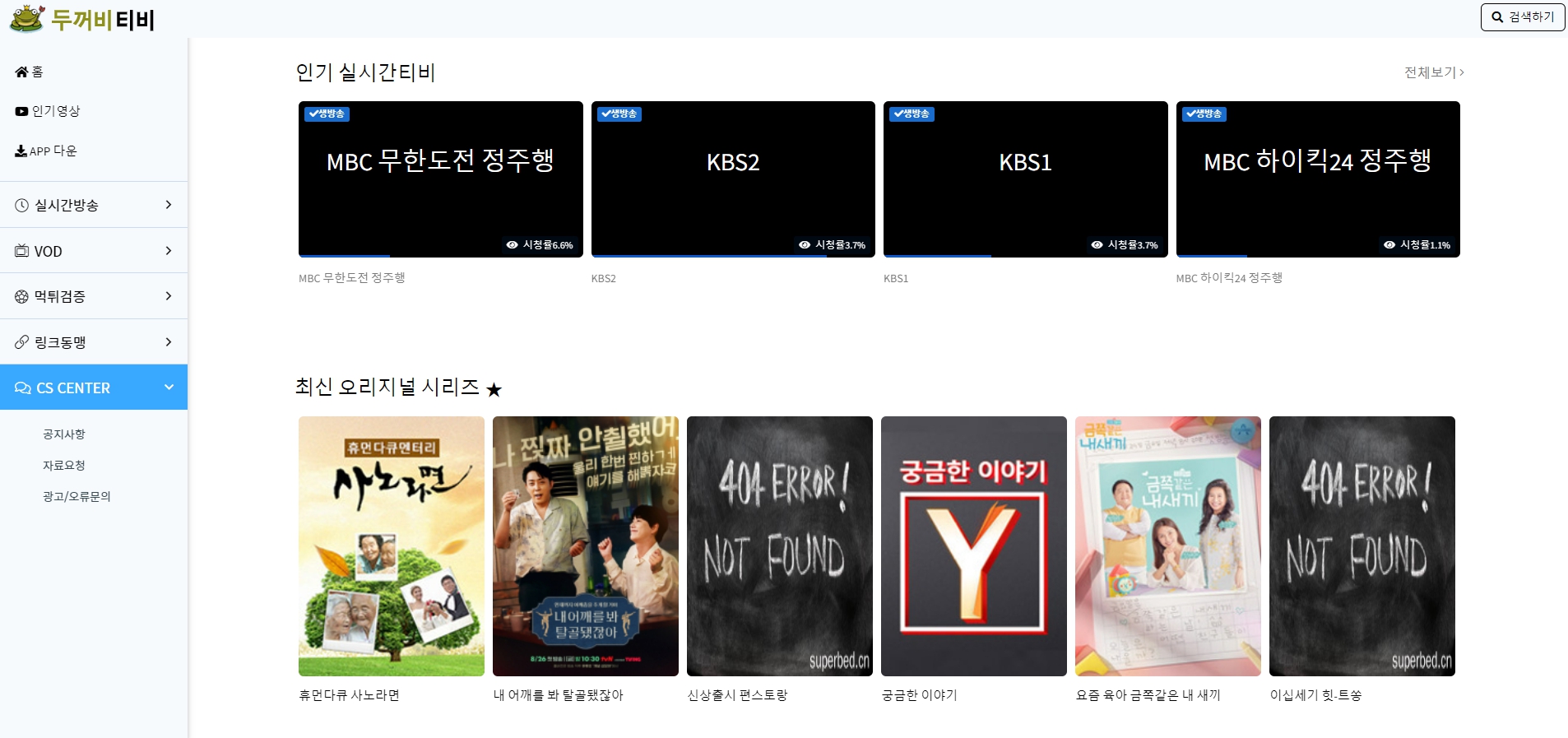Watch MBC 무한도전 정주행 live channel
The height and width of the screenshot is (738, 1568).
pos(440,179)
